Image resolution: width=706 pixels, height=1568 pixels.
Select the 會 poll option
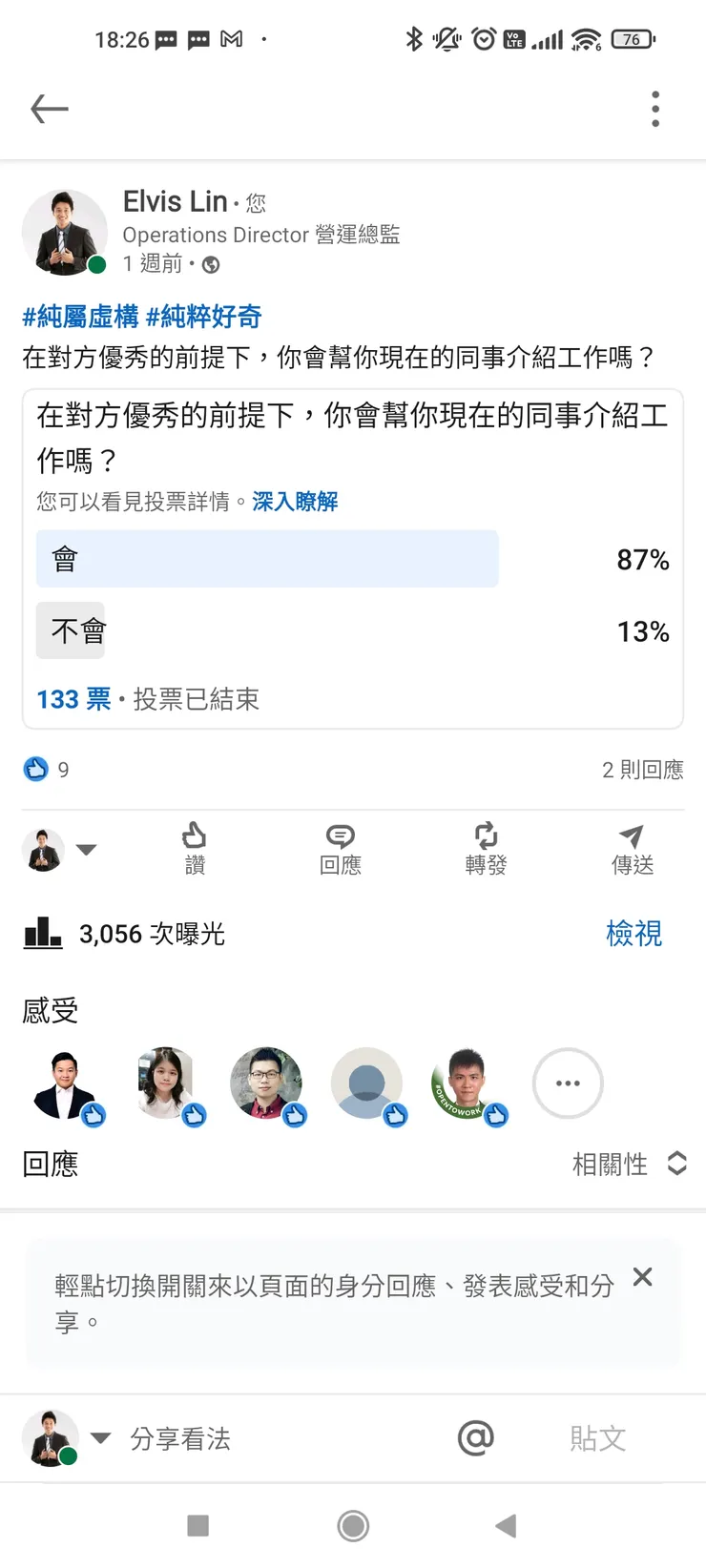[x=267, y=559]
